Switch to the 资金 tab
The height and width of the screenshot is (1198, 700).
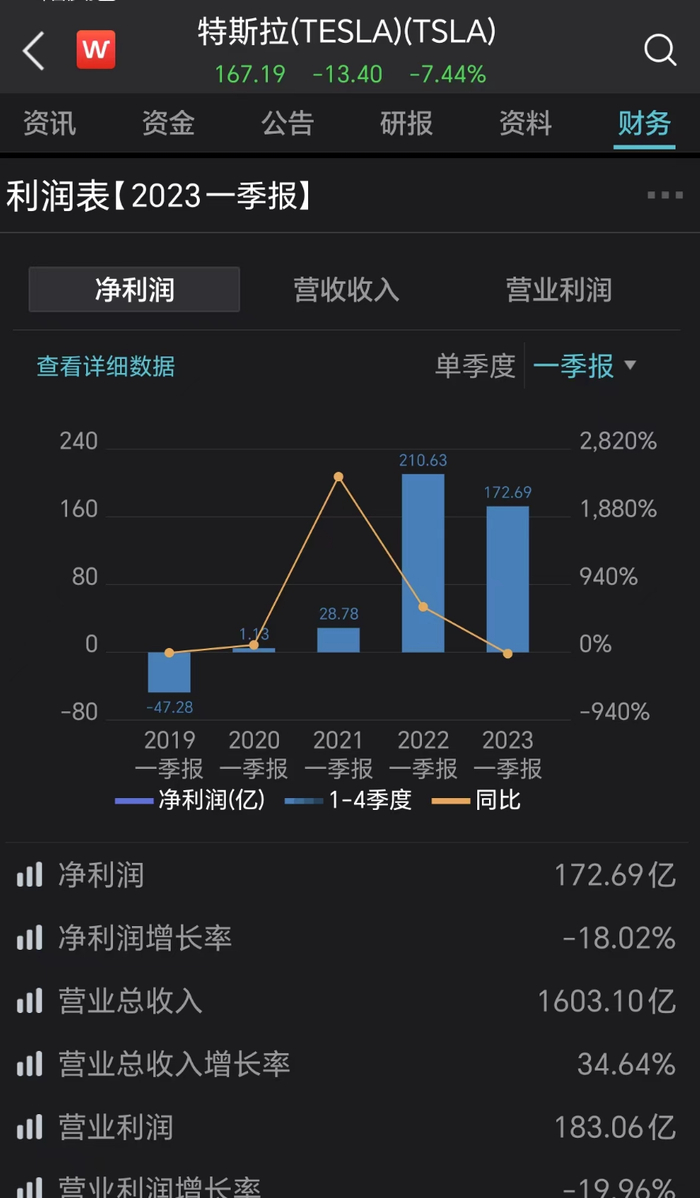pyautogui.click(x=168, y=124)
